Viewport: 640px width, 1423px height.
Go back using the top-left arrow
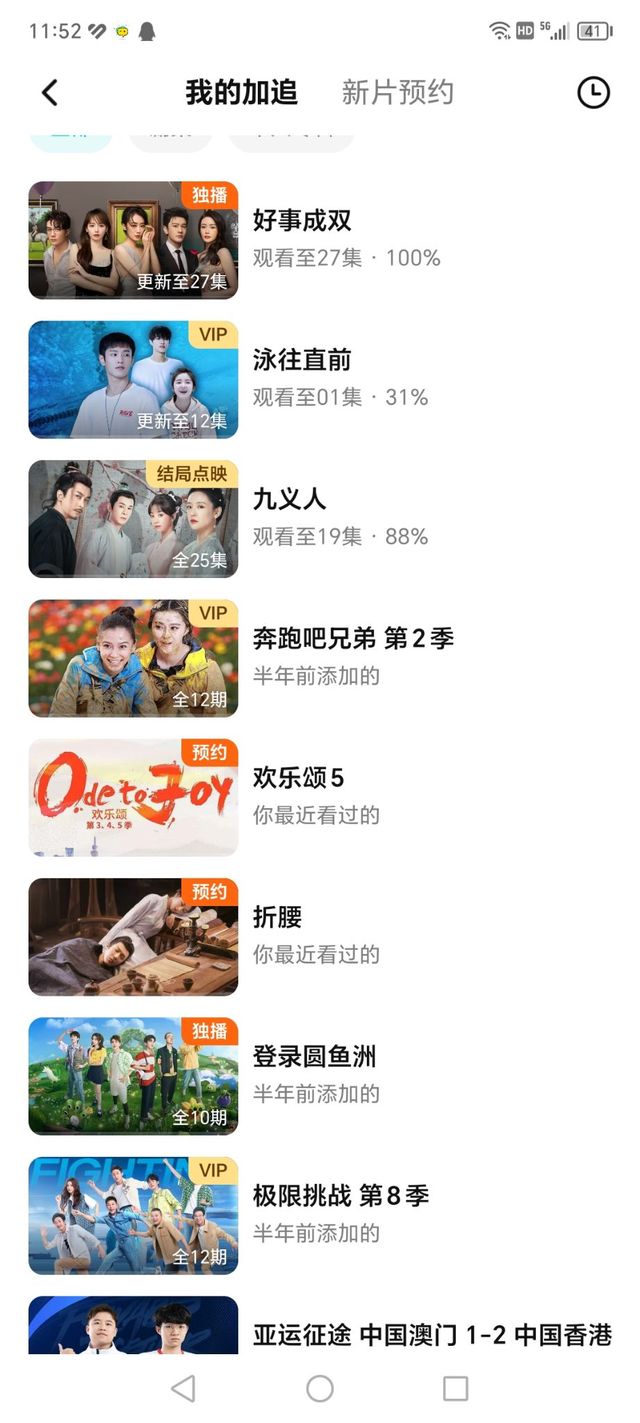pyautogui.click(x=50, y=93)
